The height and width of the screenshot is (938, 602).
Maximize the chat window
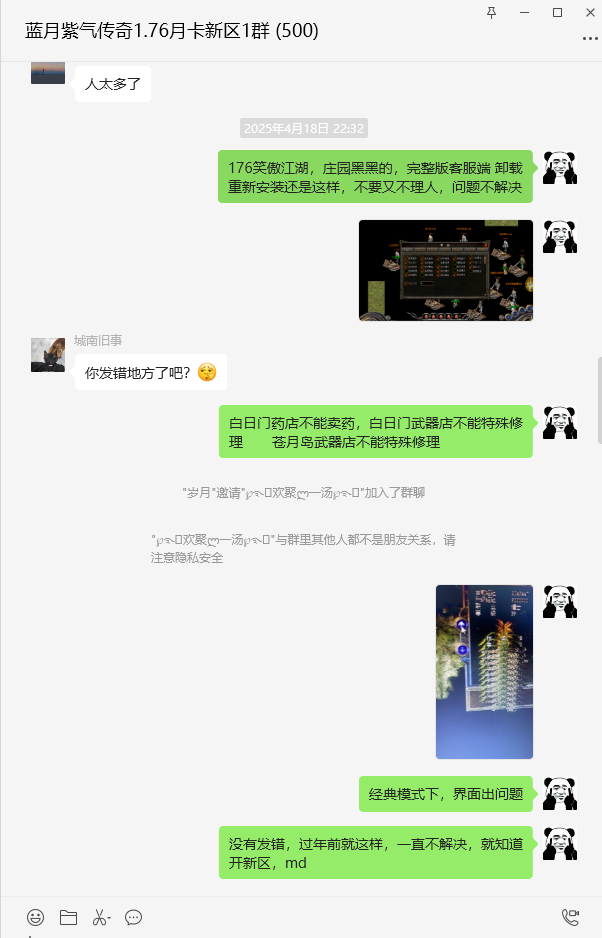tap(557, 12)
